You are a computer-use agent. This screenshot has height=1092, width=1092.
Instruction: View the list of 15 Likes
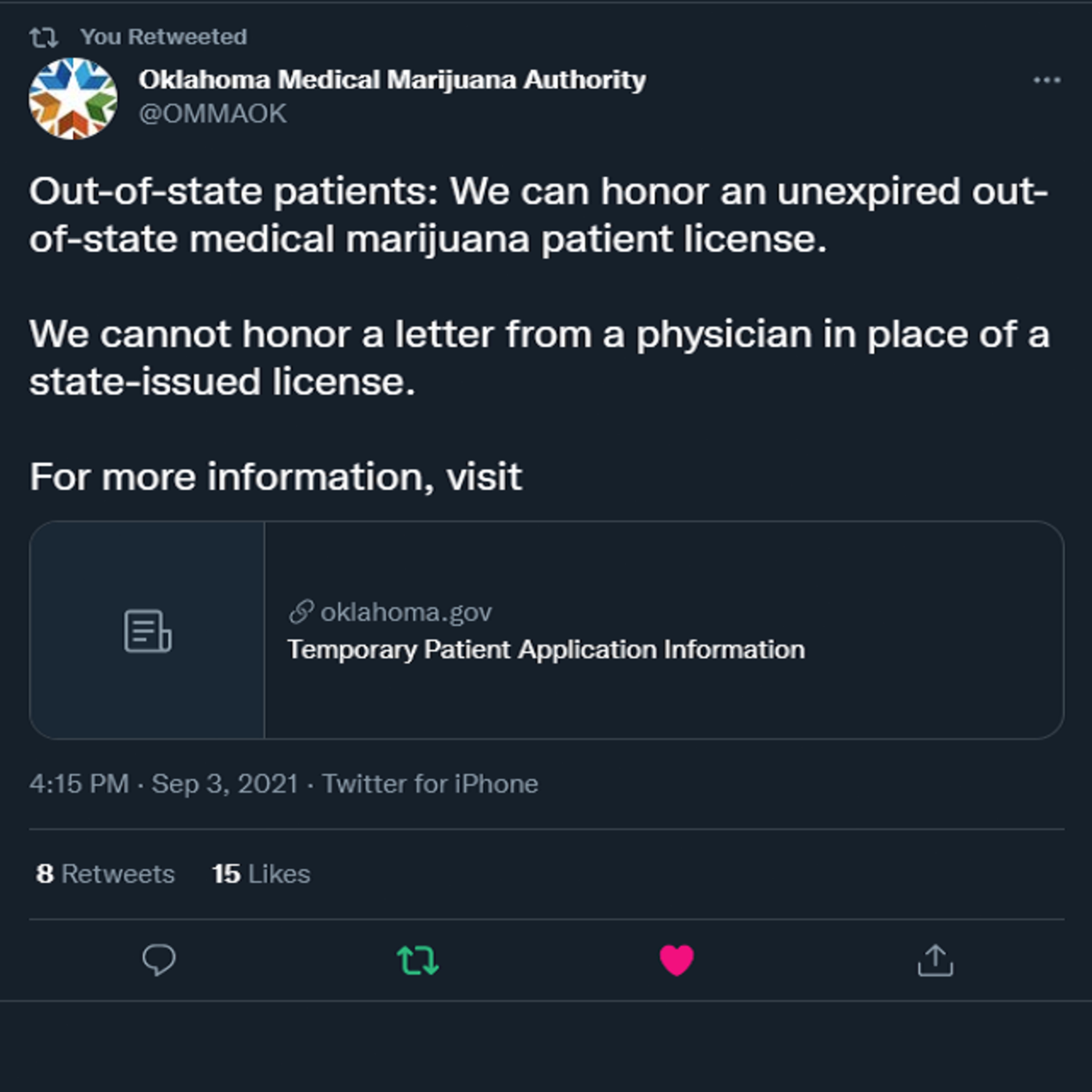261,874
